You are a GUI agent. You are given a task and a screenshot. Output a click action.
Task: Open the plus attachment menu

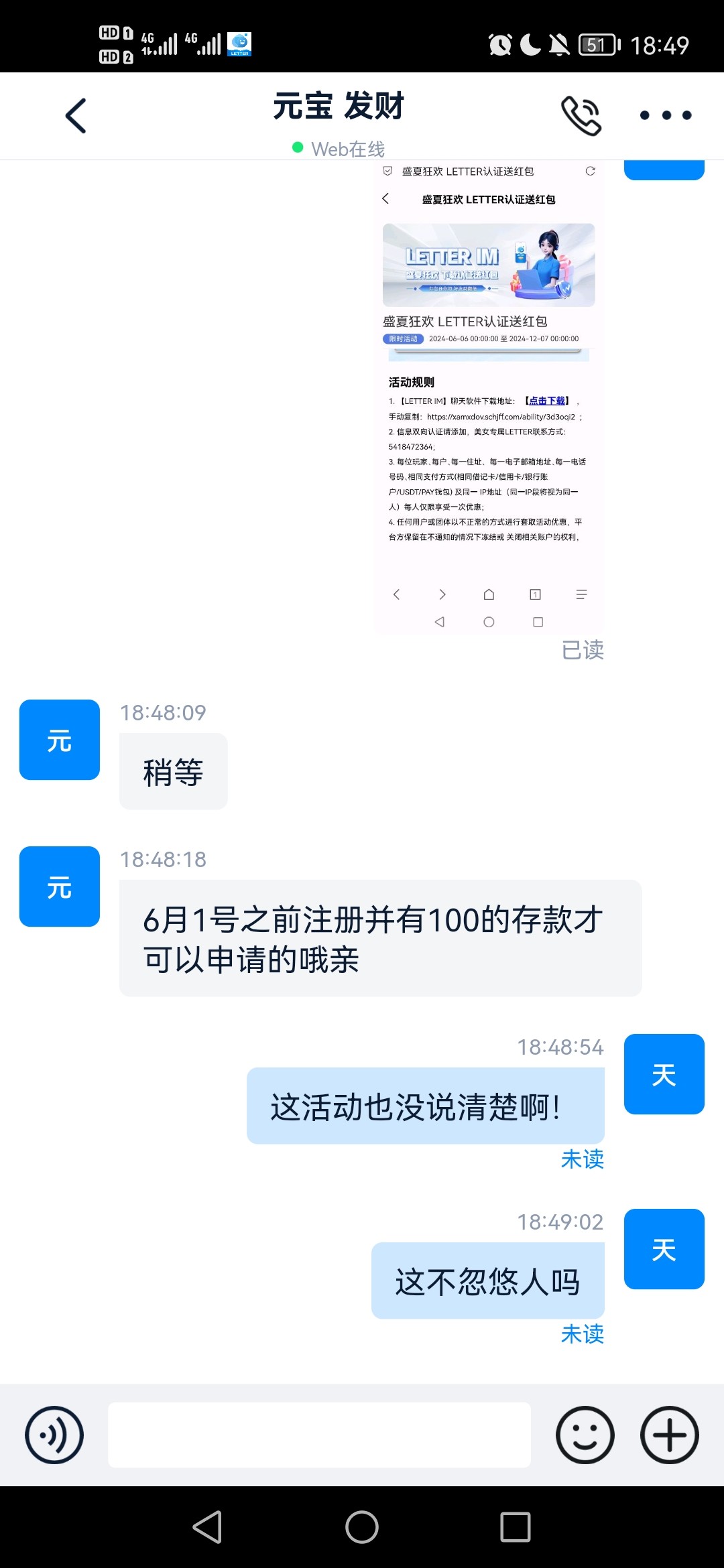(x=669, y=1435)
